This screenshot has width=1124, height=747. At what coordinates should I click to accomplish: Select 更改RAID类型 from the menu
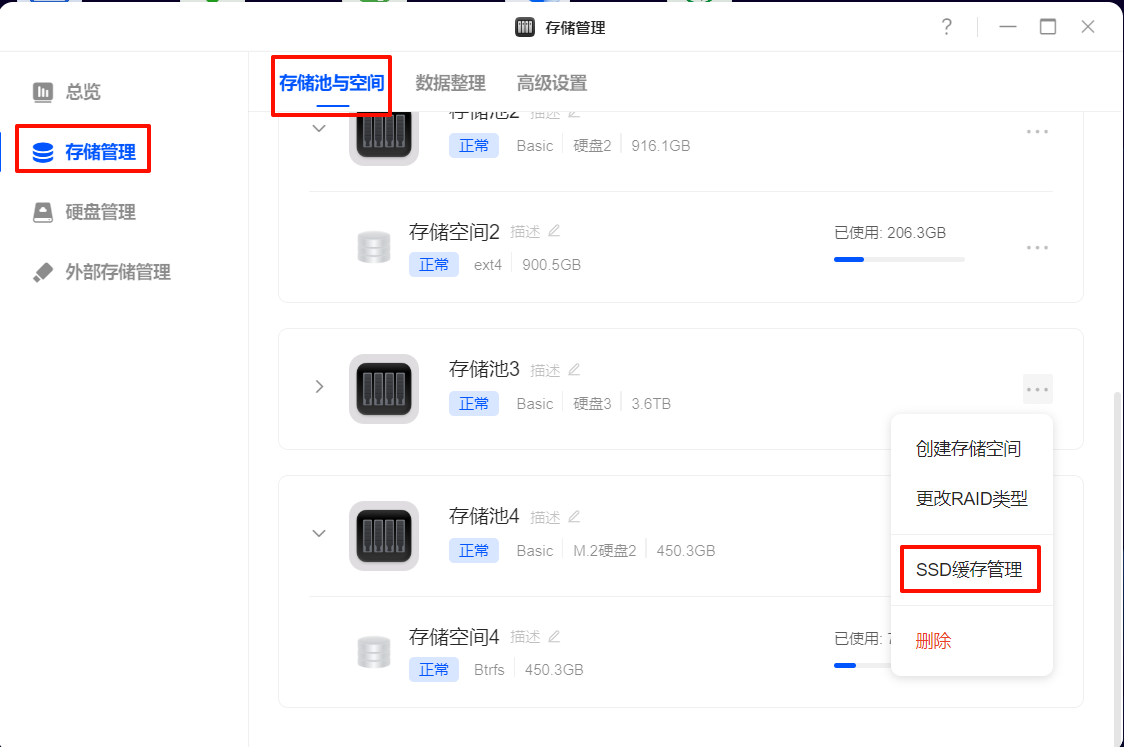(971, 498)
